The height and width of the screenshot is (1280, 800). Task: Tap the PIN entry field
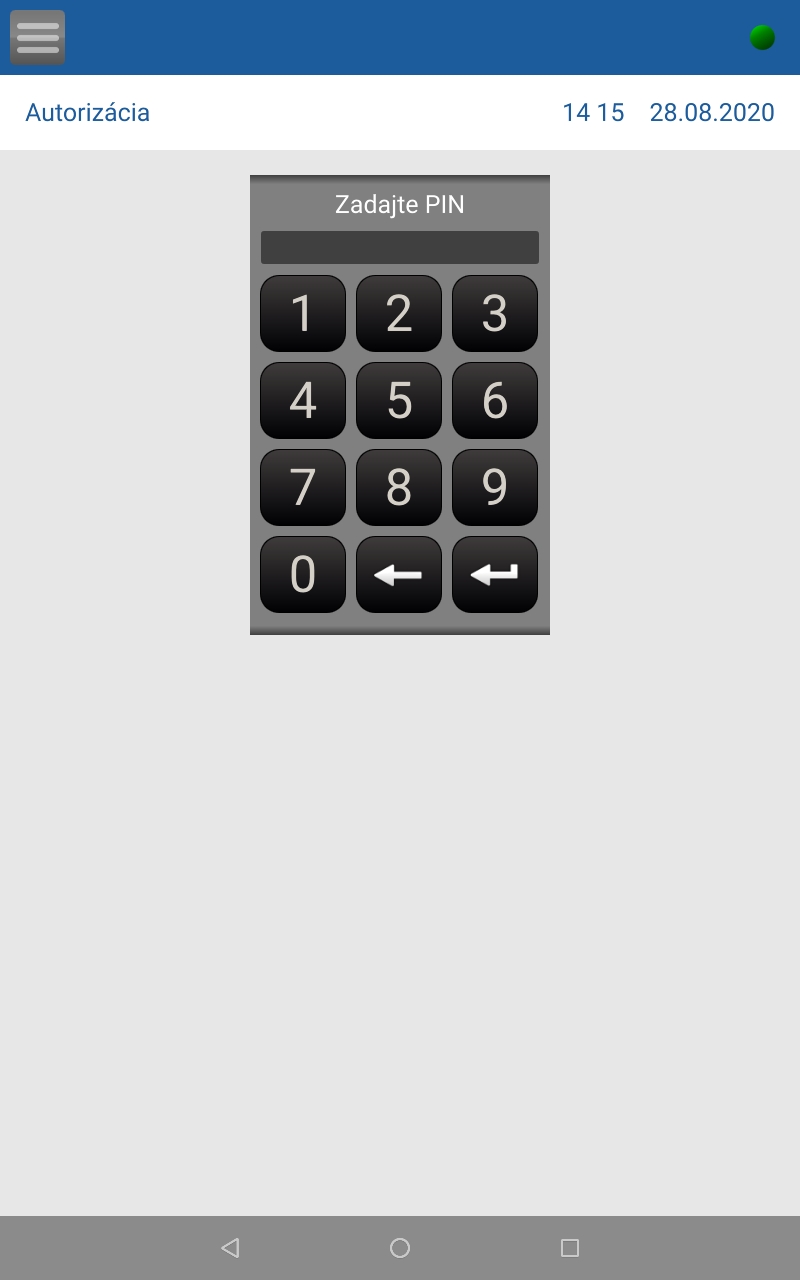(x=400, y=247)
